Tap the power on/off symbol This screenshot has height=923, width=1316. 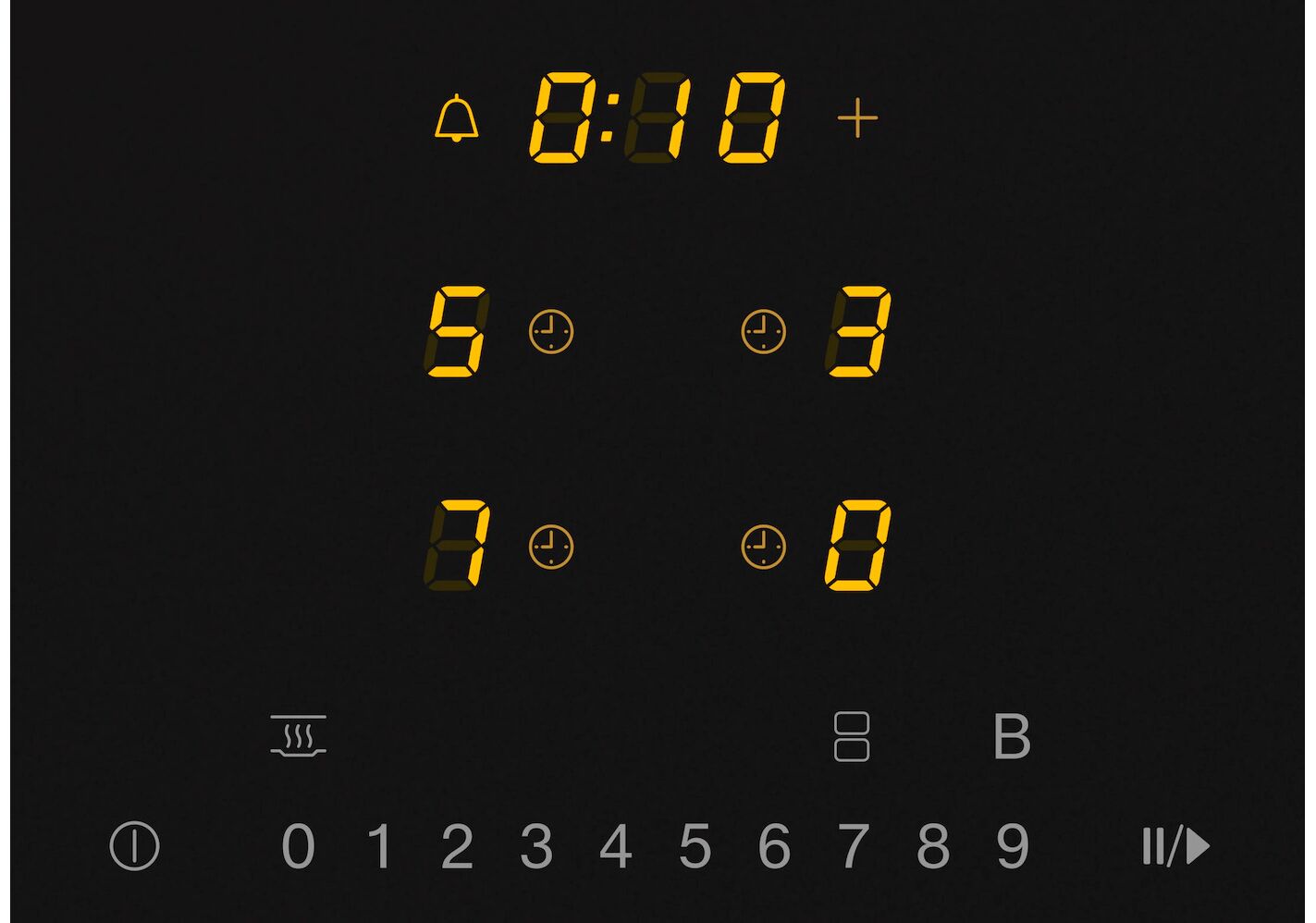coord(135,846)
